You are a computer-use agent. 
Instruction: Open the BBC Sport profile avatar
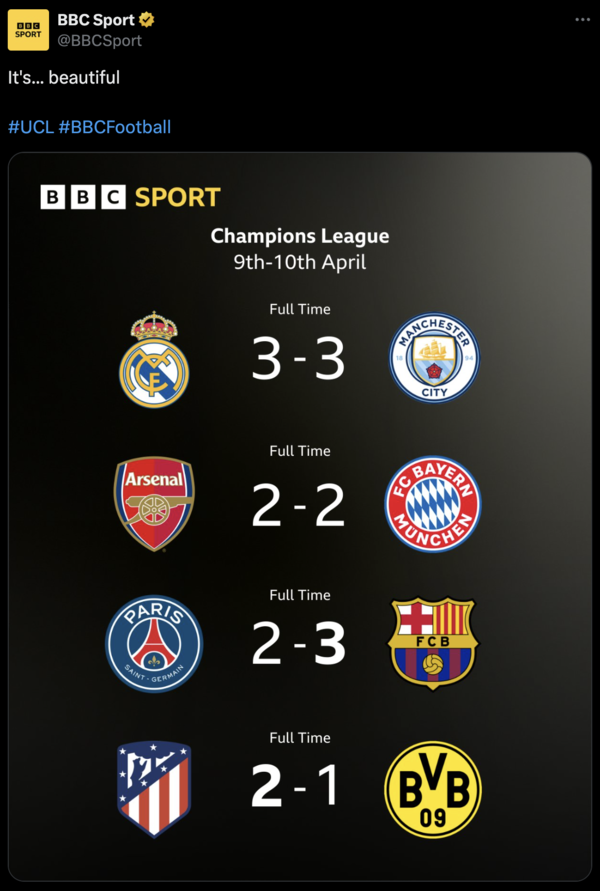pos(28,30)
